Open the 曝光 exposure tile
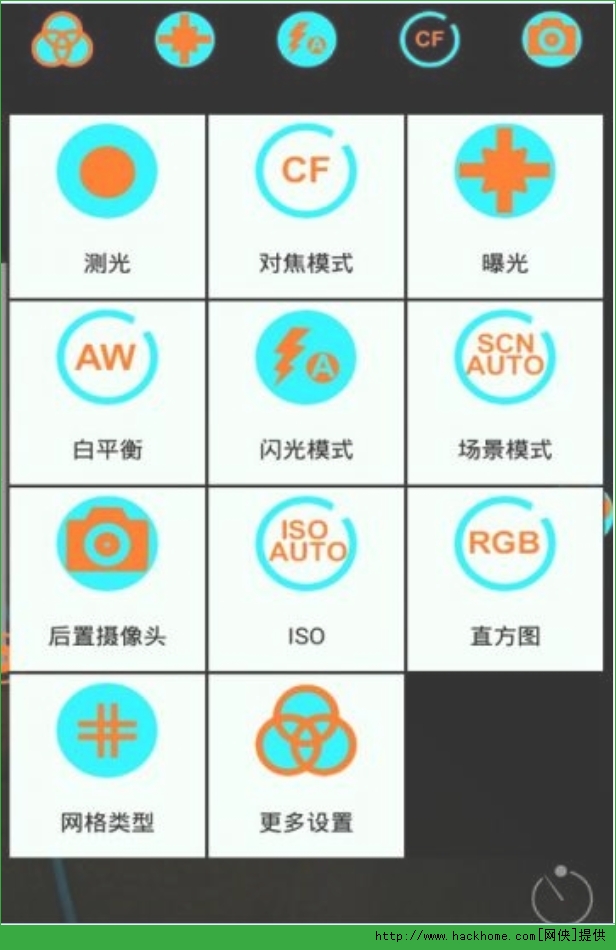 [x=505, y=206]
